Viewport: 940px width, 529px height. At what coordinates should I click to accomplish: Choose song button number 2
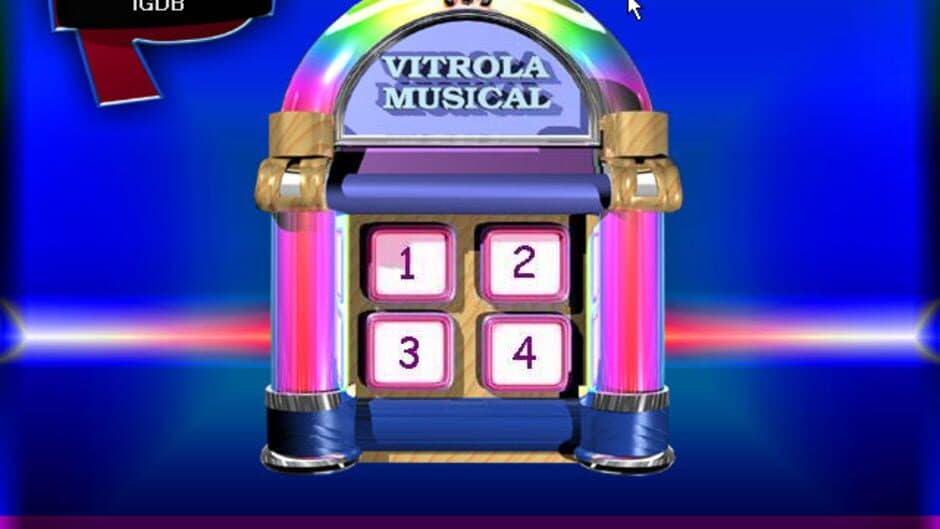[524, 263]
